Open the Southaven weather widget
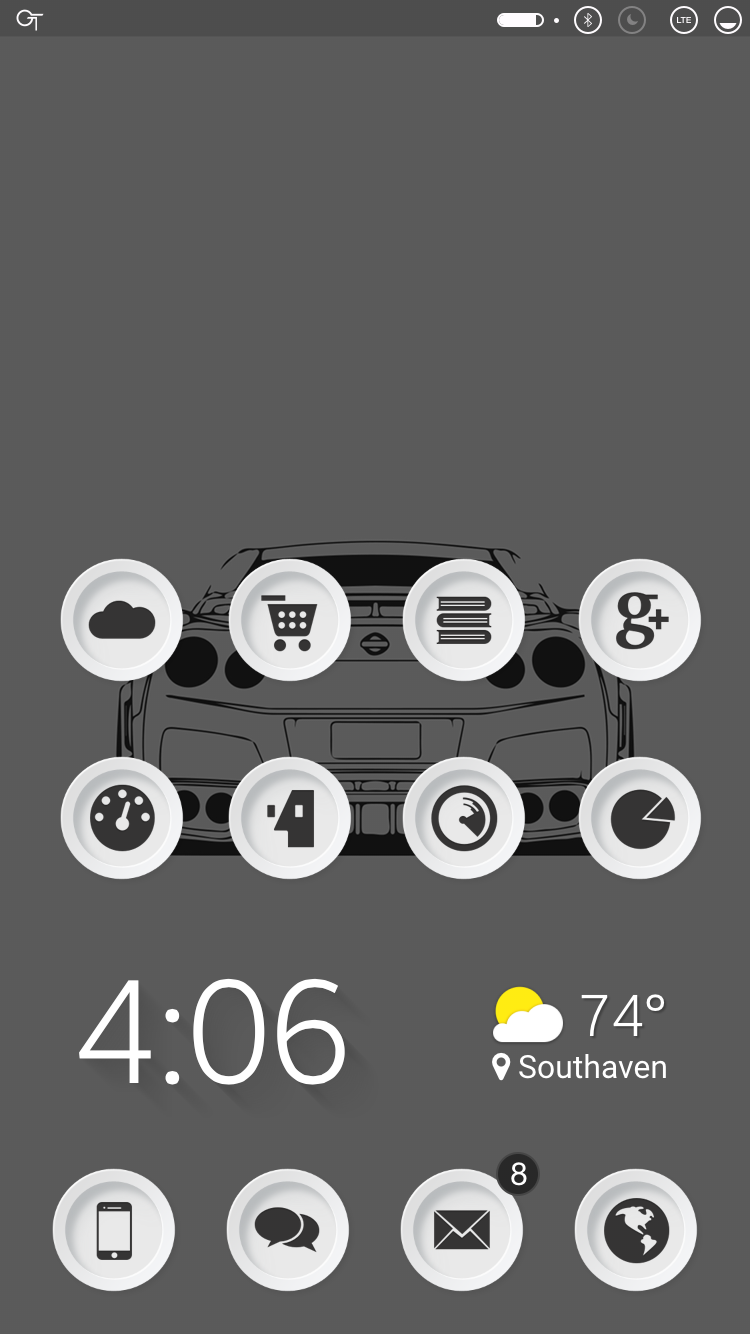 coord(580,1035)
